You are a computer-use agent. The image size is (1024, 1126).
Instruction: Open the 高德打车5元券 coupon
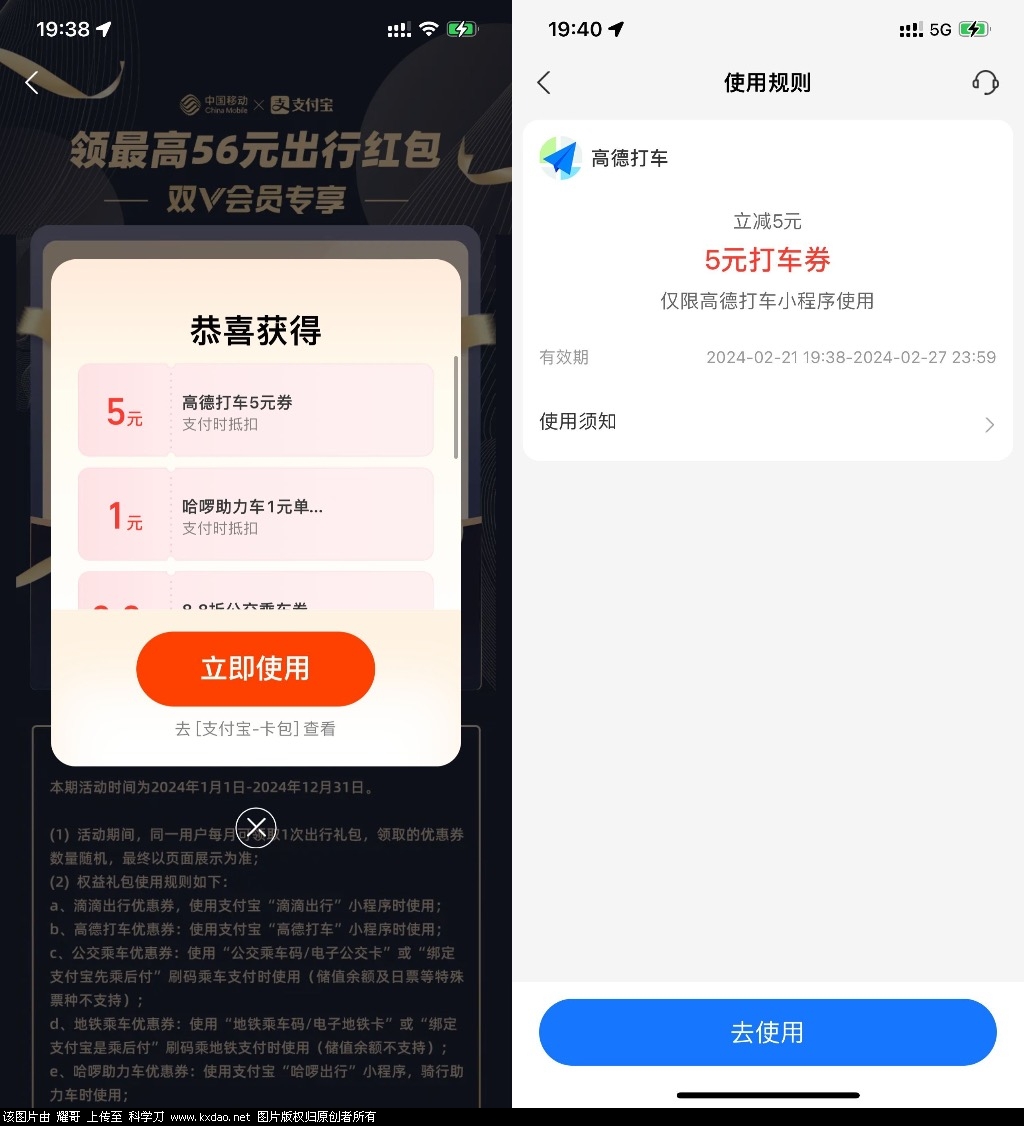pyautogui.click(x=256, y=411)
